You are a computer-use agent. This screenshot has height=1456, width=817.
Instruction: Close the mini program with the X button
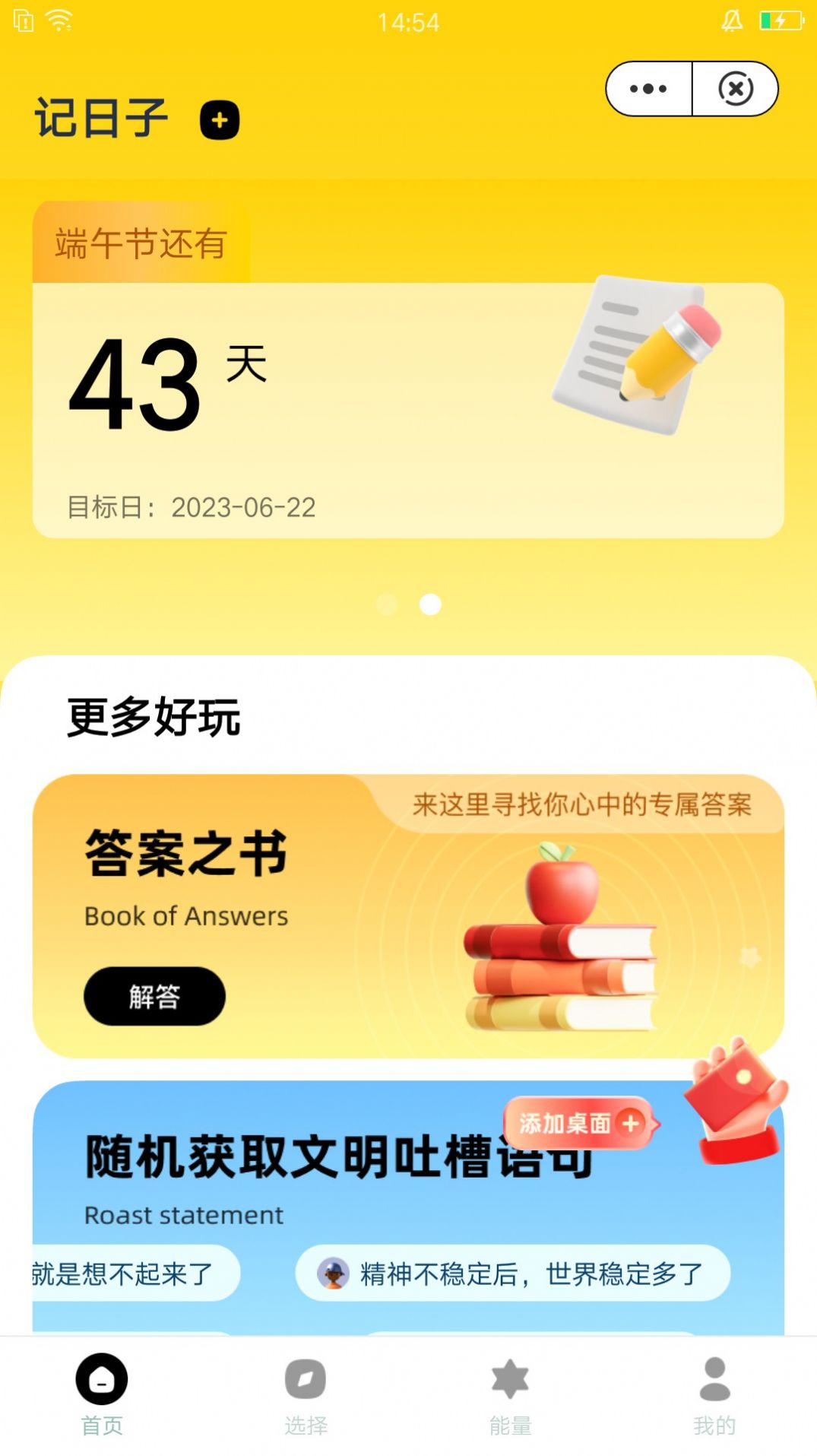coord(736,89)
